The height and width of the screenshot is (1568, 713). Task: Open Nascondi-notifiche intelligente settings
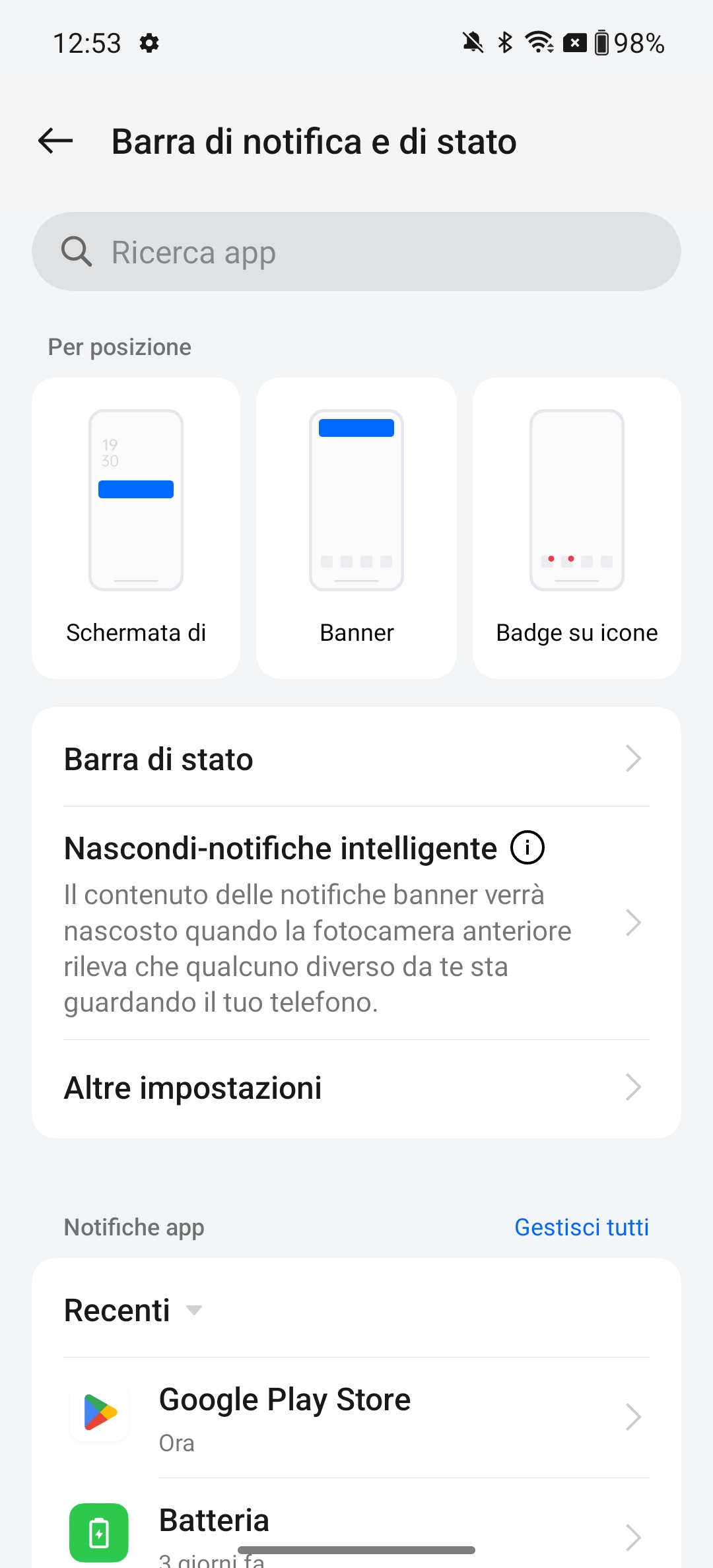356,923
